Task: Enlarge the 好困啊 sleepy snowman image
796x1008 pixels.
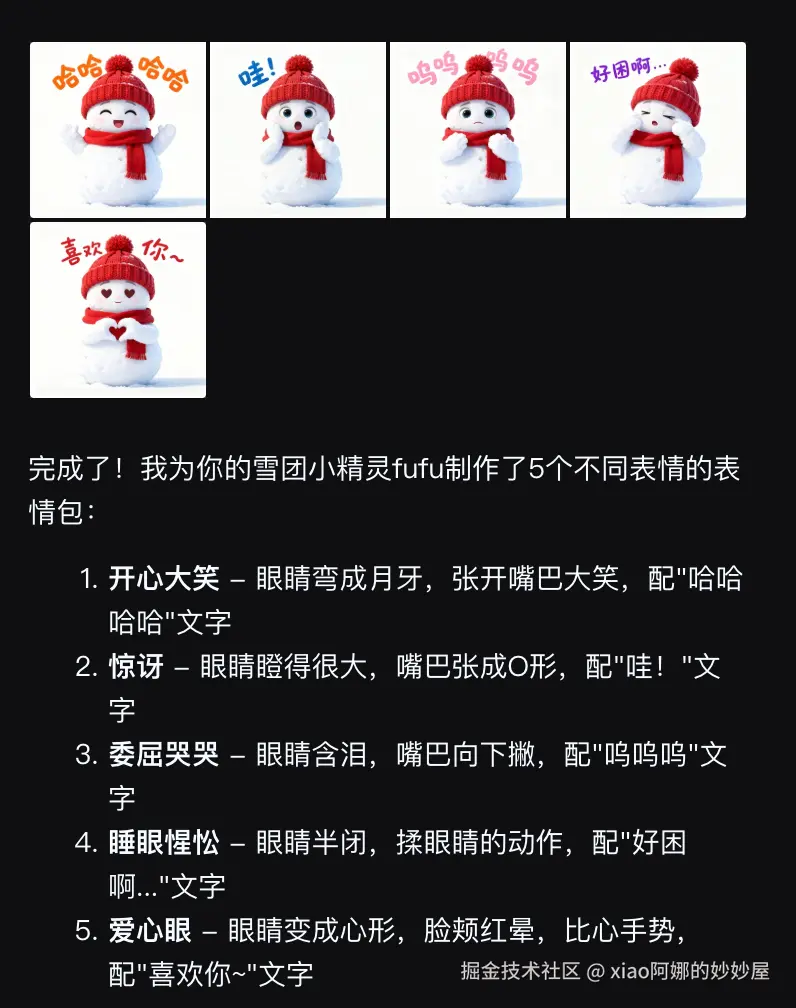Action: [658, 130]
